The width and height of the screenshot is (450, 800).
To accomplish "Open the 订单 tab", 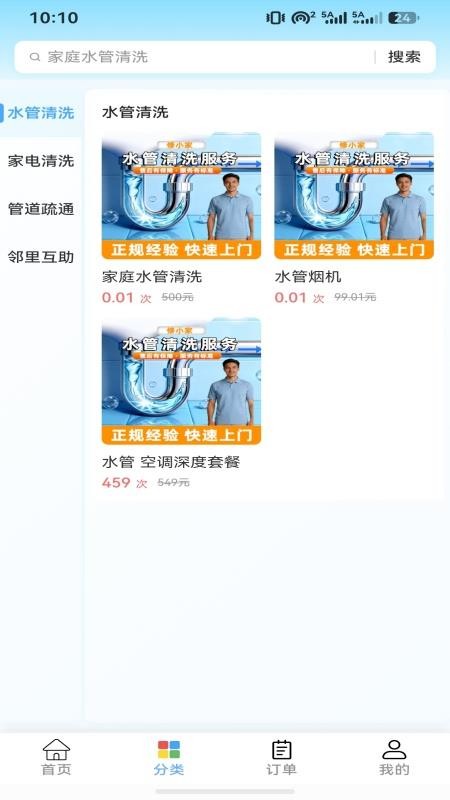I will point(281,758).
